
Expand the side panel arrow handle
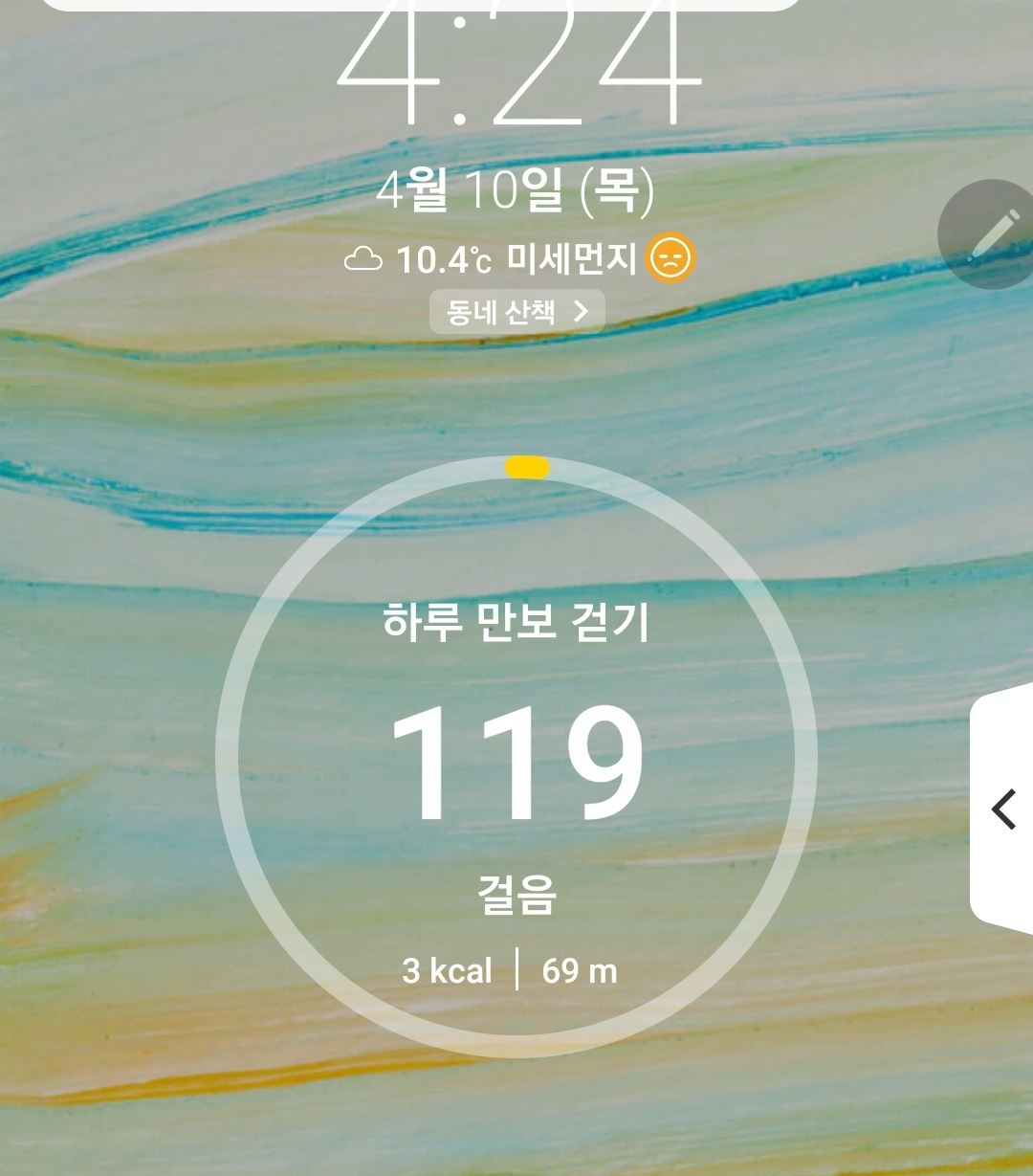(1003, 810)
